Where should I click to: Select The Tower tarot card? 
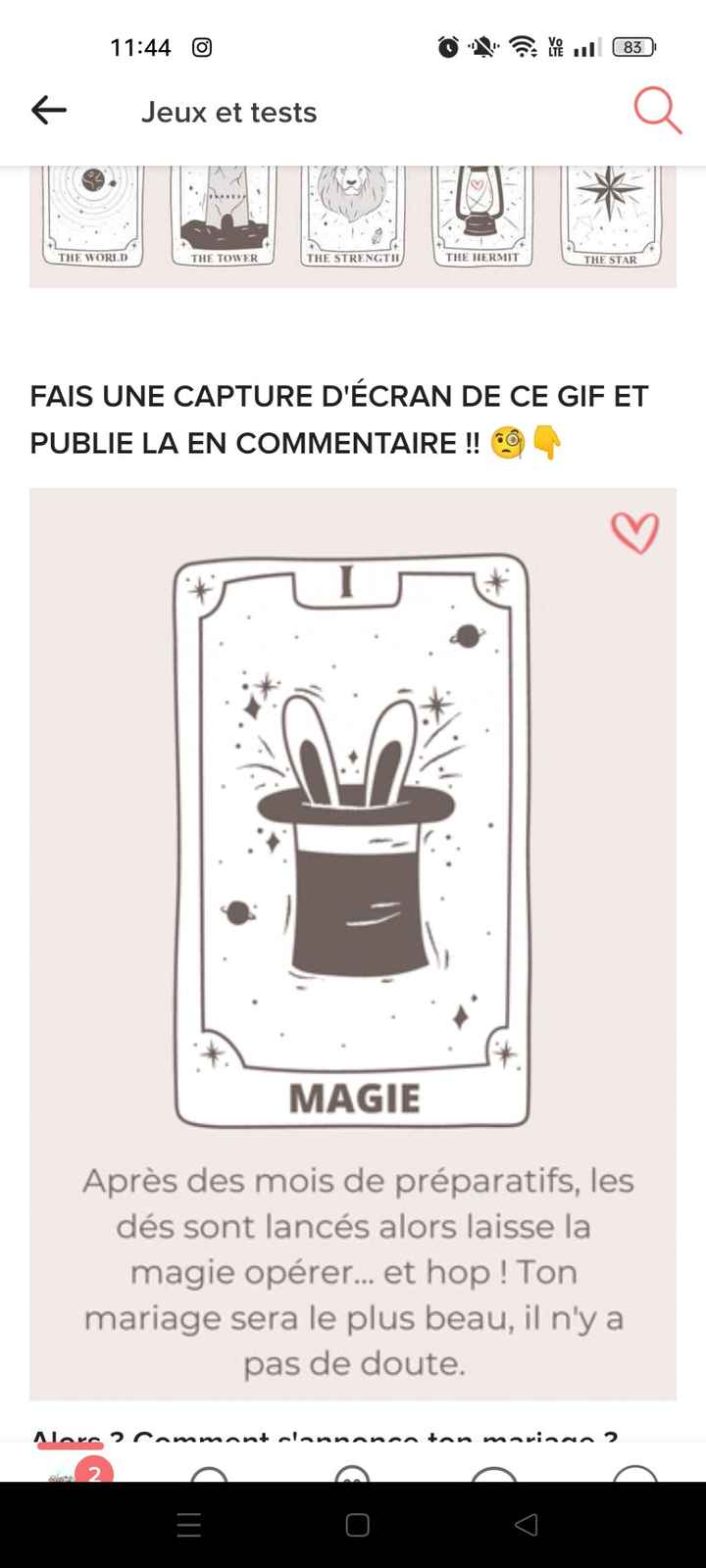point(223,216)
